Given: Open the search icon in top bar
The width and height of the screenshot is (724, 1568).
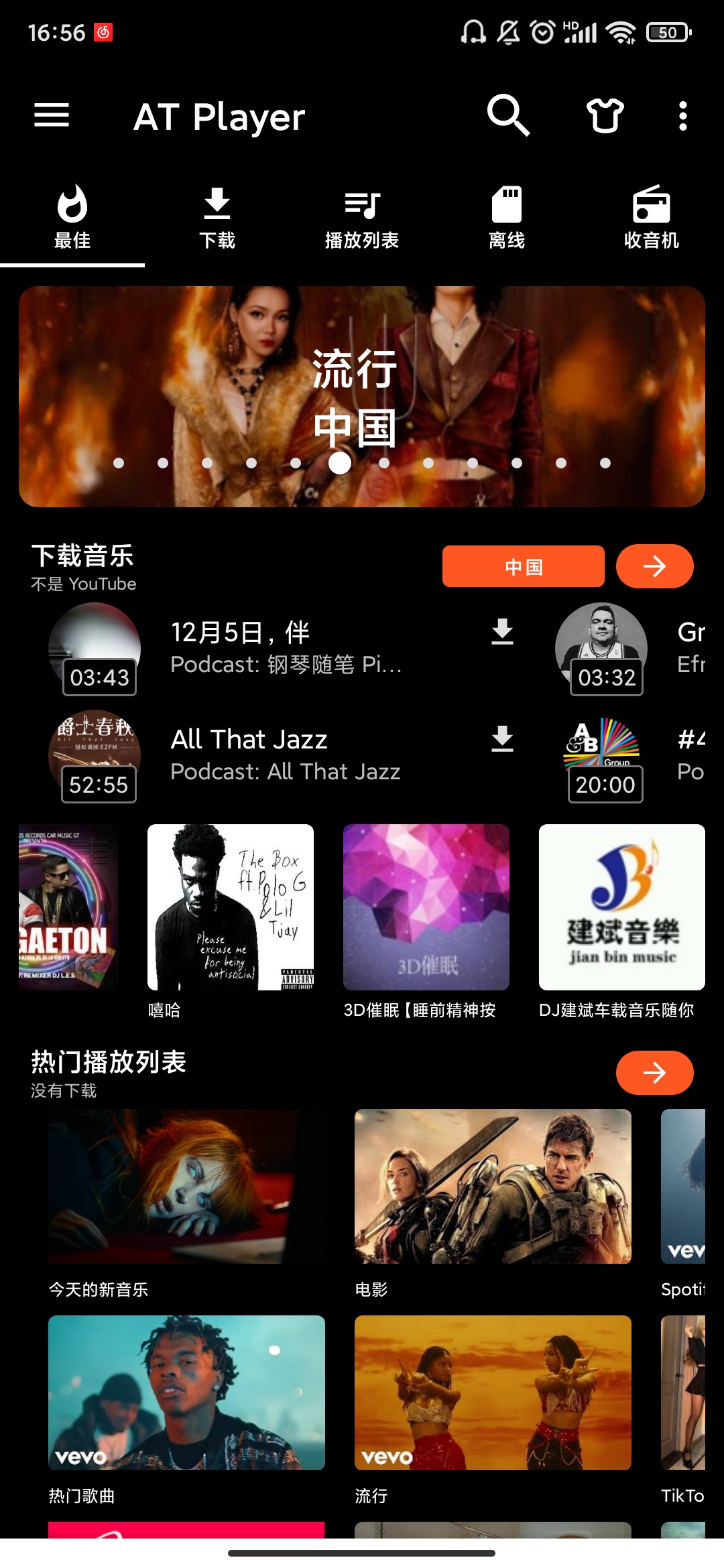Looking at the screenshot, I should tap(508, 117).
